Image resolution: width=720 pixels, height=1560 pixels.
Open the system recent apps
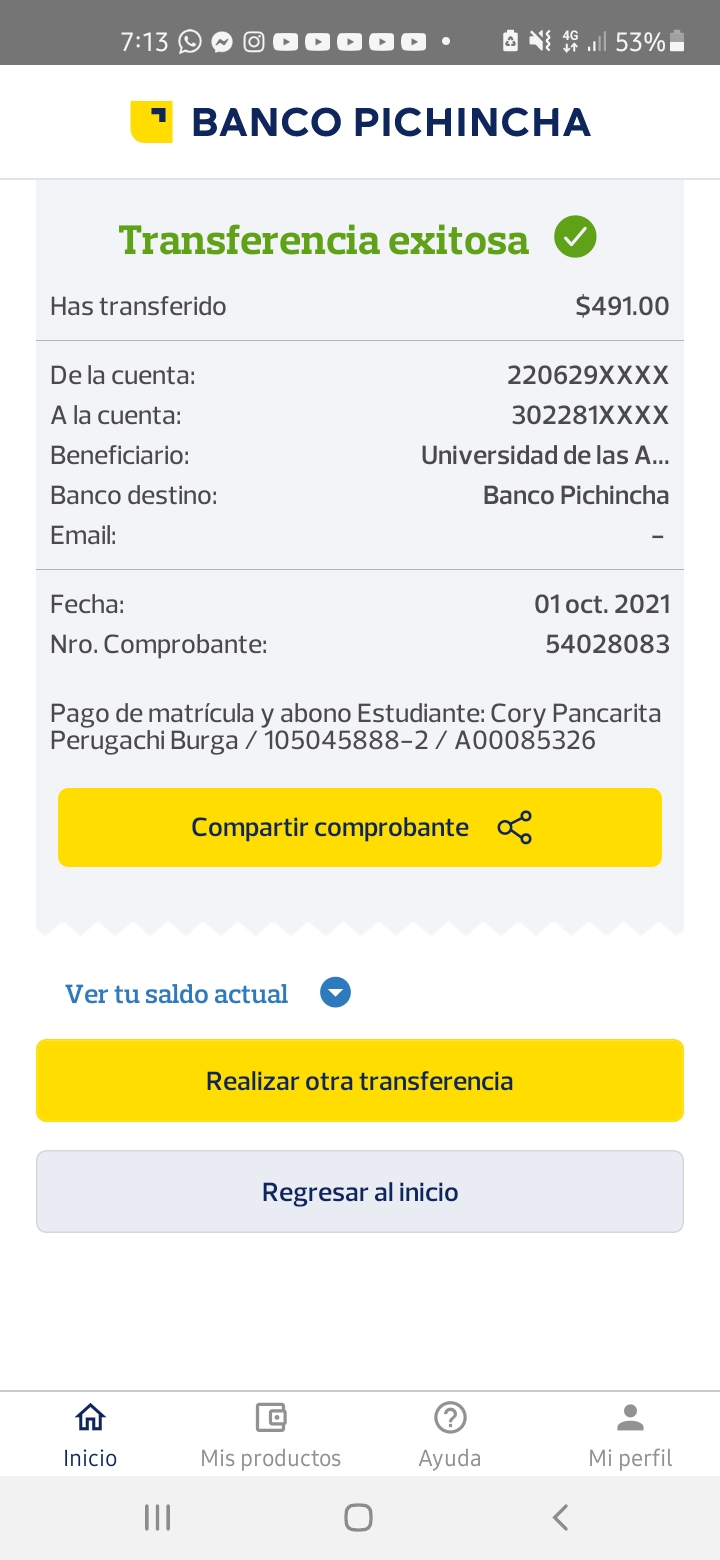coord(158,1517)
